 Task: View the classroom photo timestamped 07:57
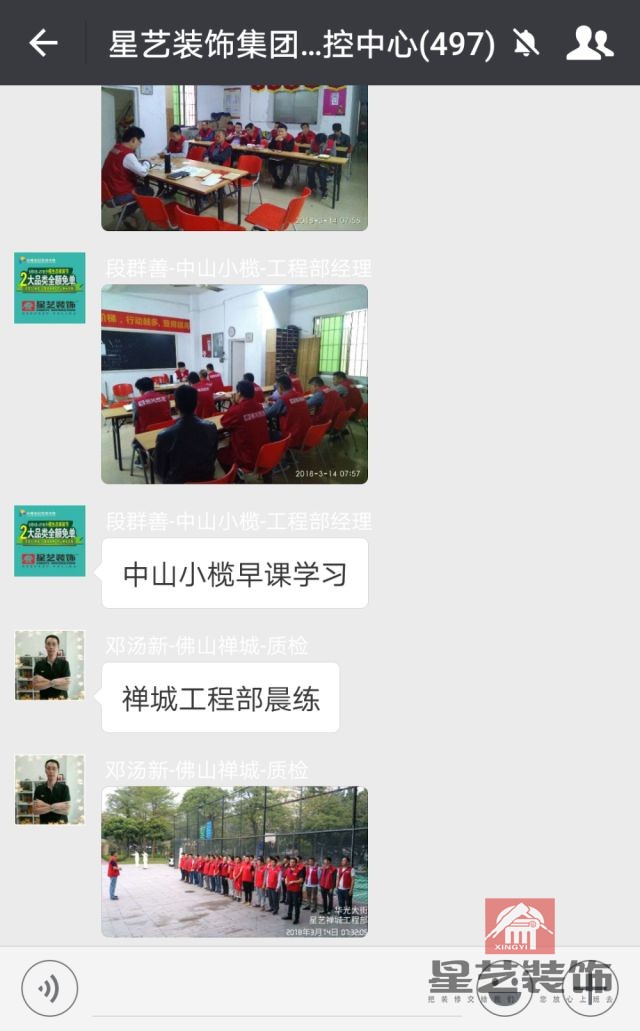234,384
